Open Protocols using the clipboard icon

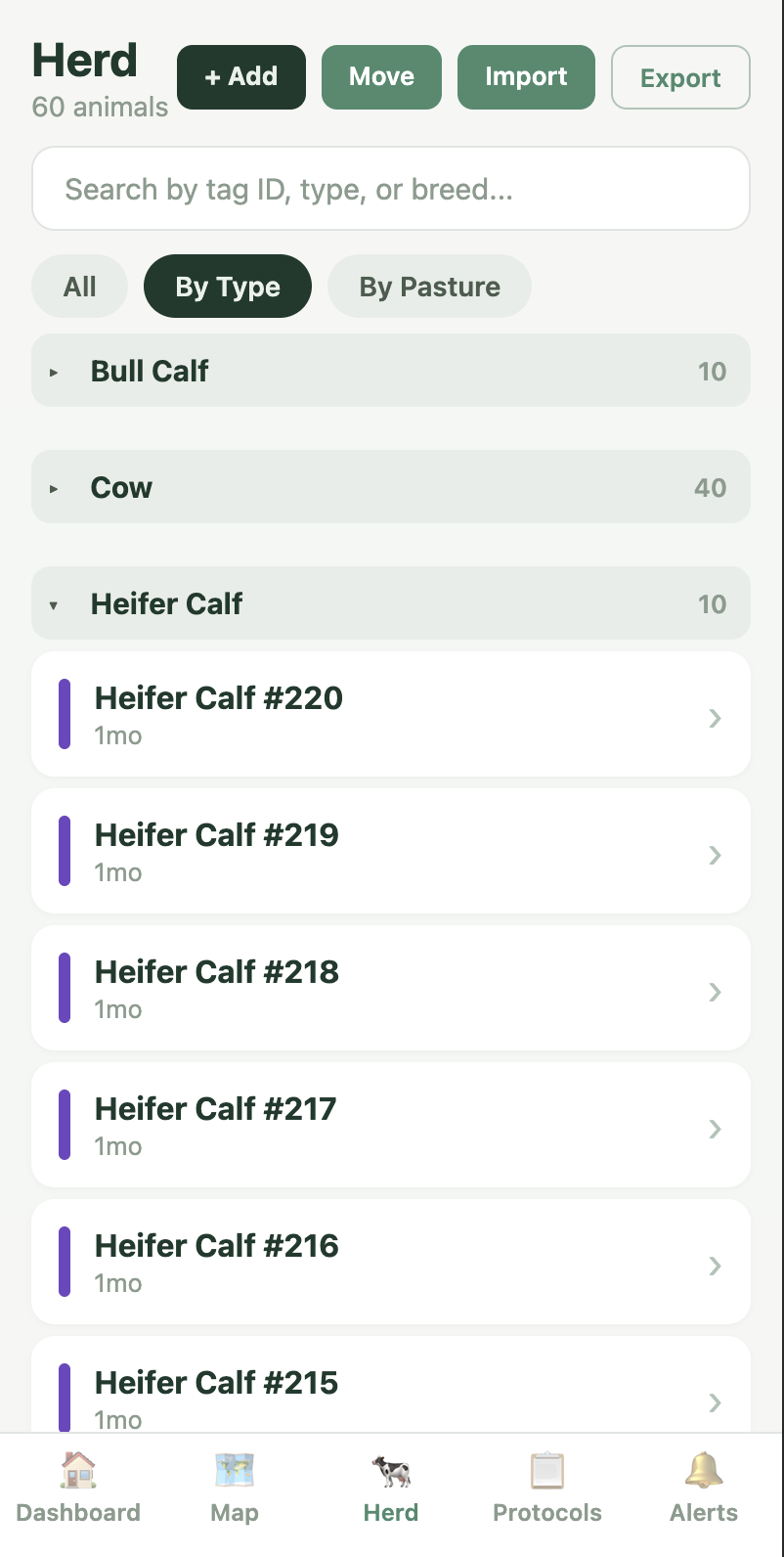546,1469
